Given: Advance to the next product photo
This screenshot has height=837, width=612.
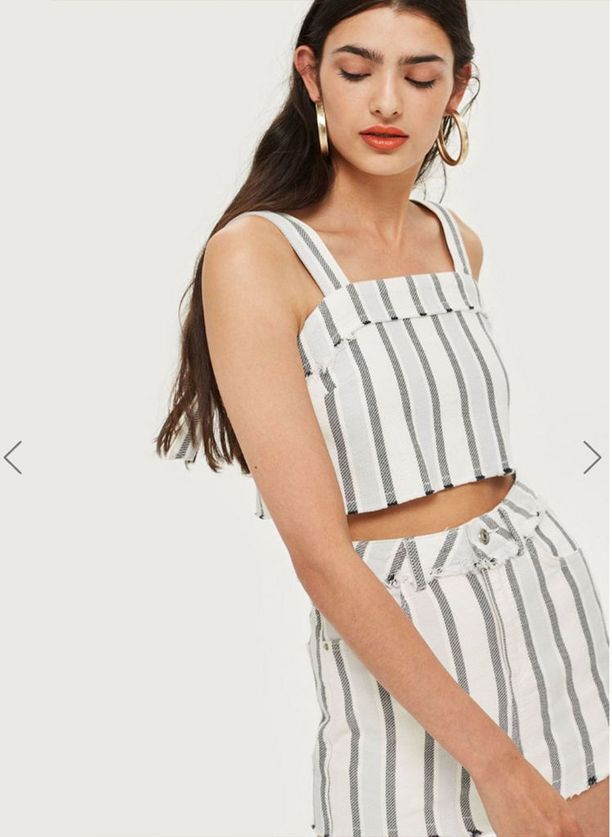Looking at the screenshot, I should (592, 457).
